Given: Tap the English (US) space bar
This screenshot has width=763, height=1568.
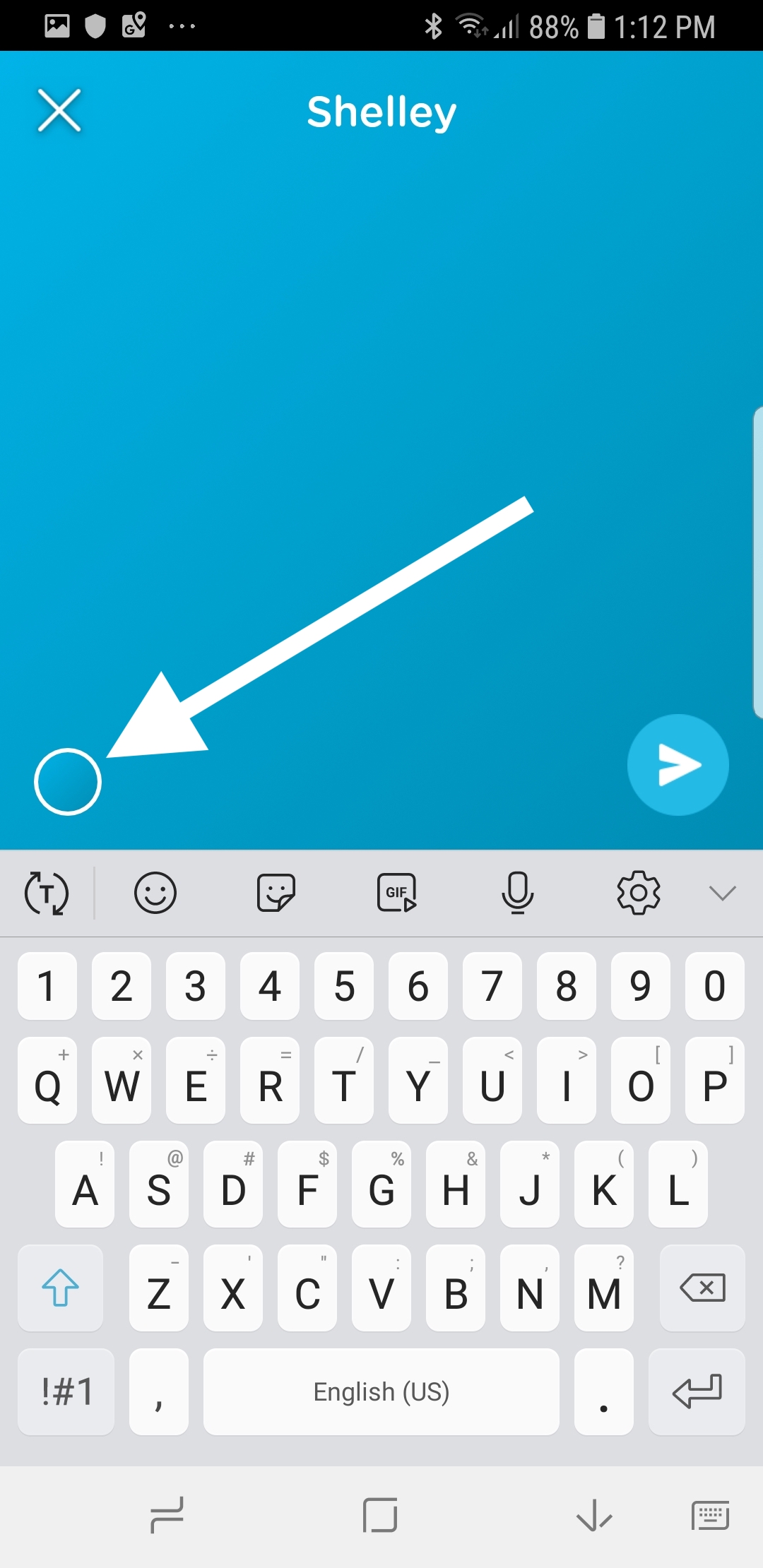Looking at the screenshot, I should click(381, 1391).
